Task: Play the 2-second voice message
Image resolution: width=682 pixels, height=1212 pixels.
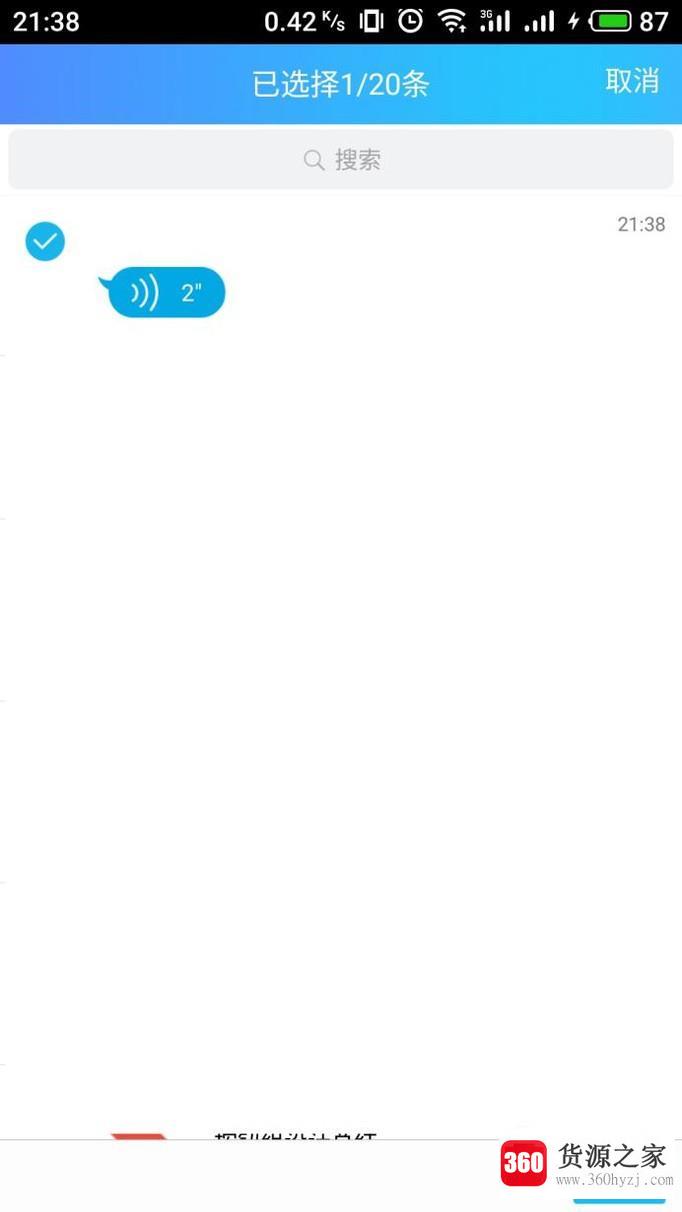Action: (167, 293)
